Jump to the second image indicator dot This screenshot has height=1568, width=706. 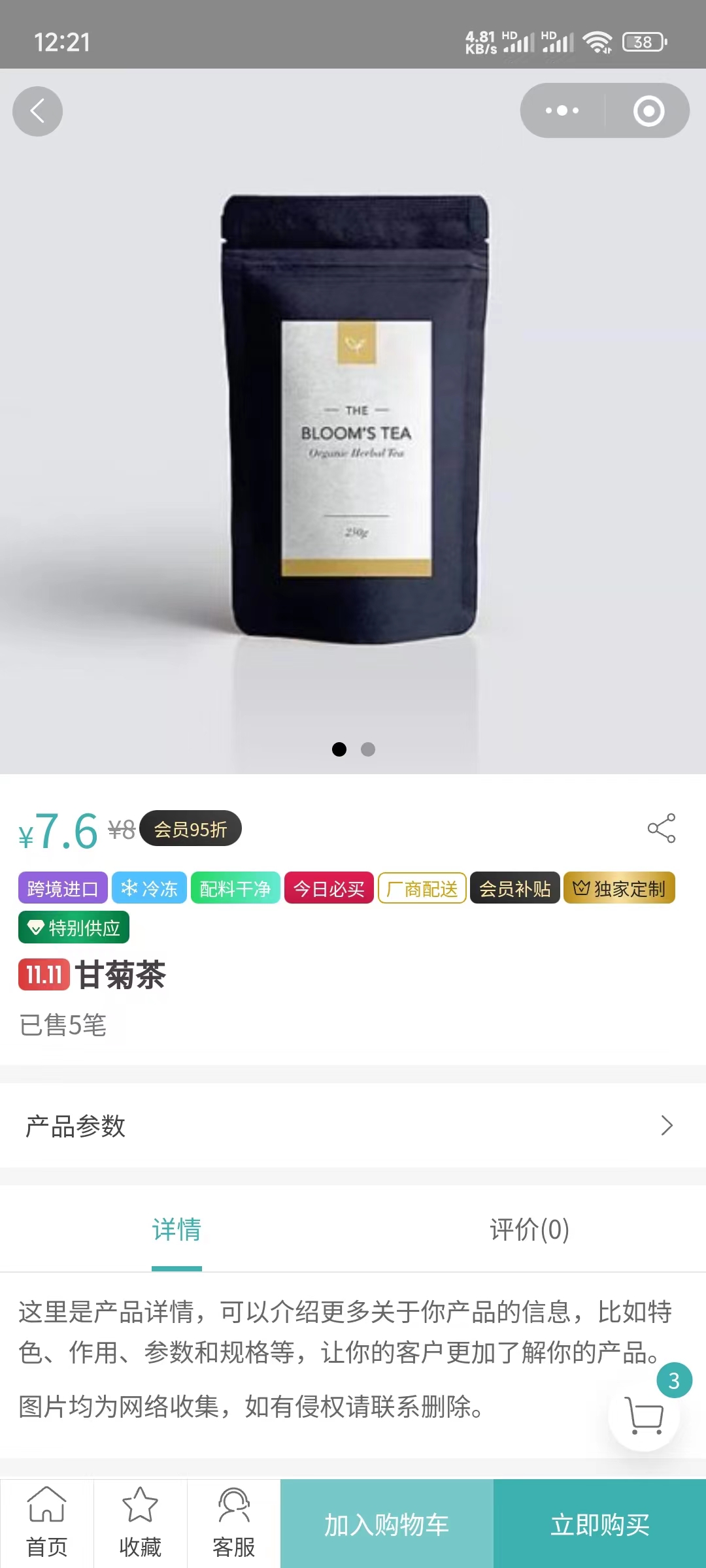coord(368,749)
